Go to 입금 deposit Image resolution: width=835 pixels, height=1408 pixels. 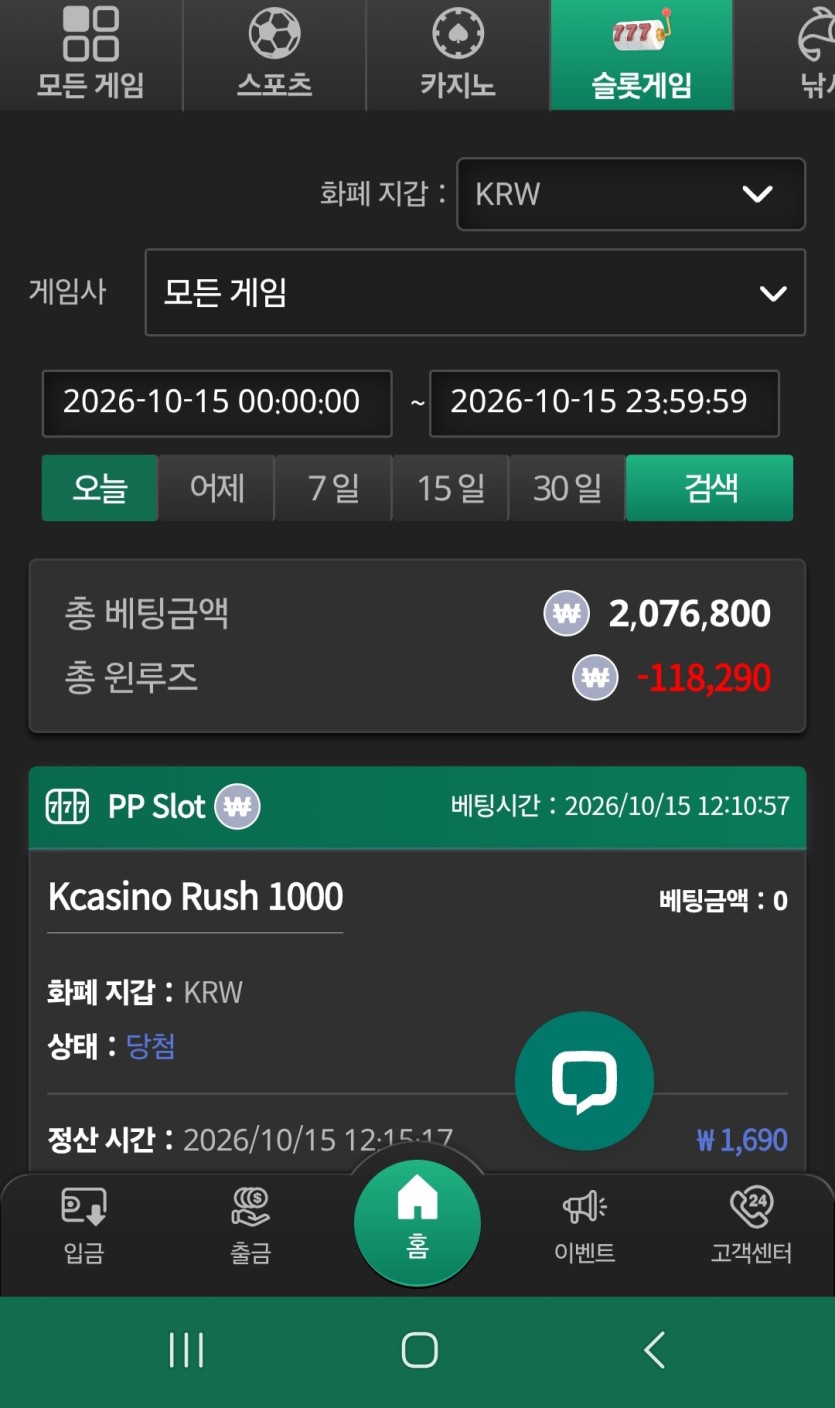point(84,1226)
